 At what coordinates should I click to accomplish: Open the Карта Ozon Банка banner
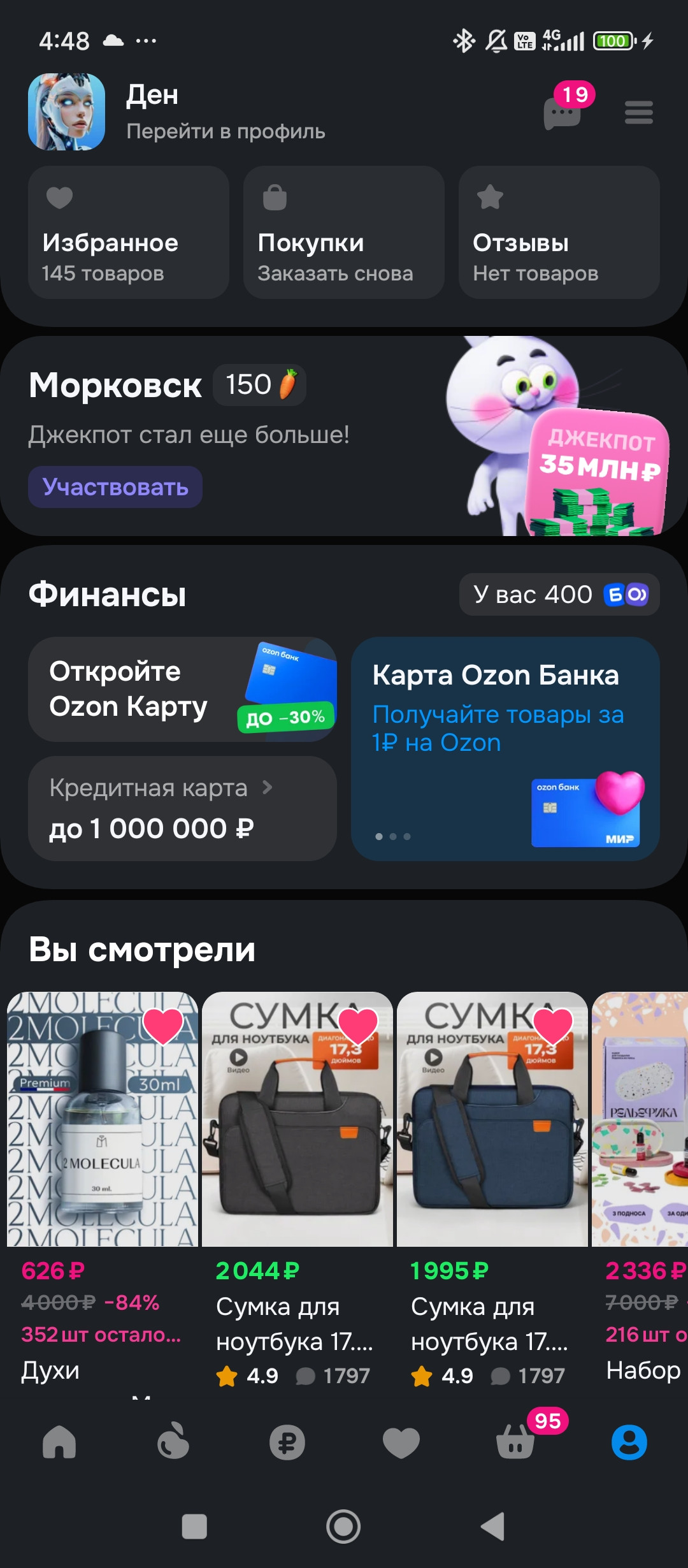(505, 749)
